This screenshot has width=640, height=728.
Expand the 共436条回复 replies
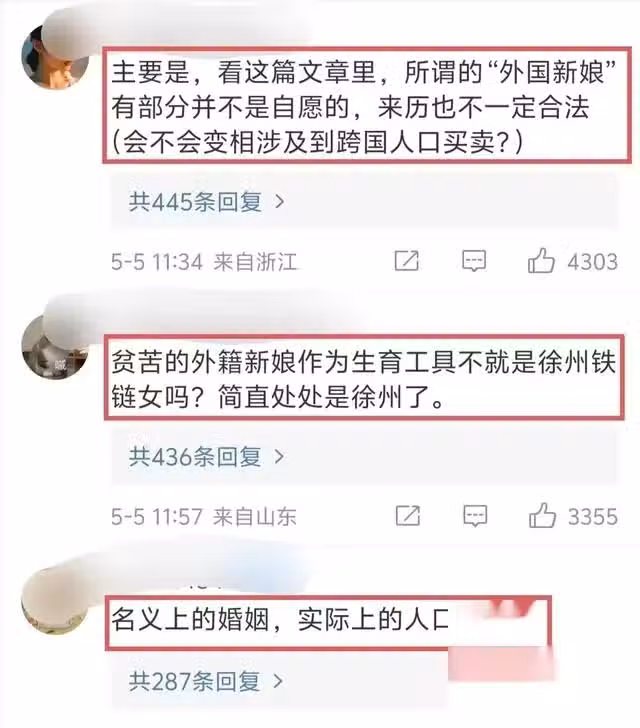point(207,457)
